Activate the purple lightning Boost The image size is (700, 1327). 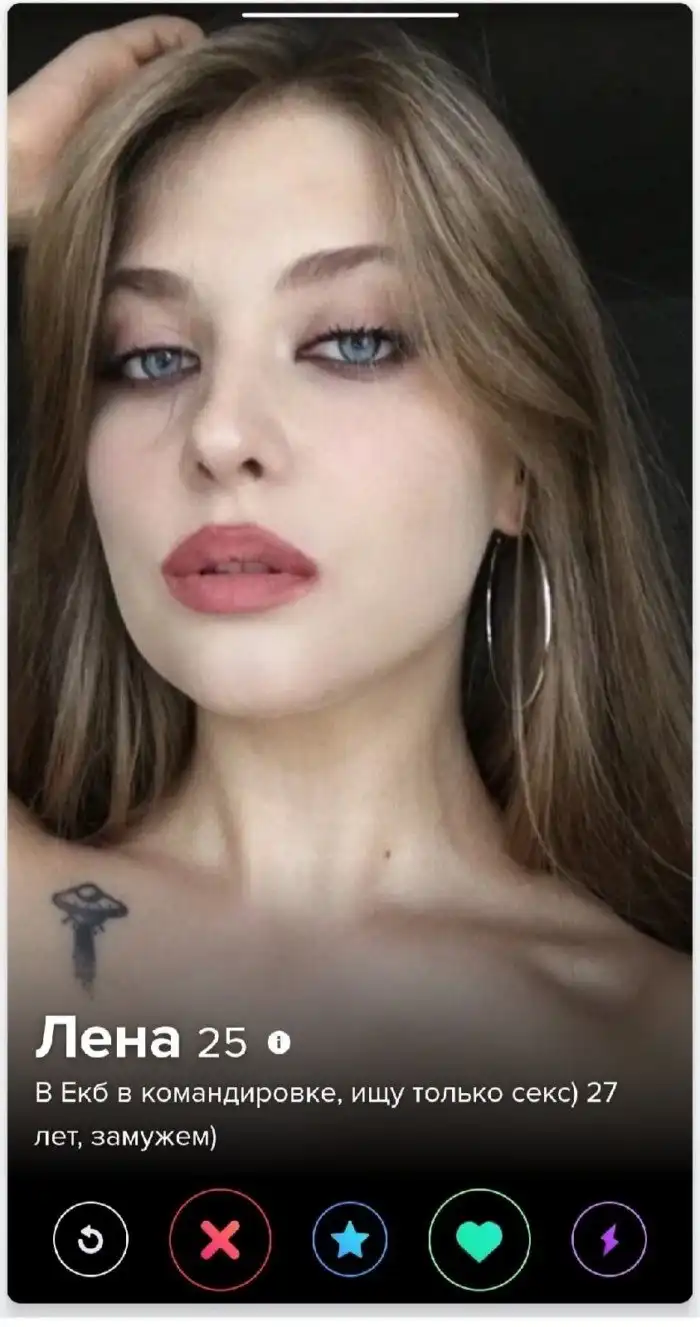(609, 1240)
